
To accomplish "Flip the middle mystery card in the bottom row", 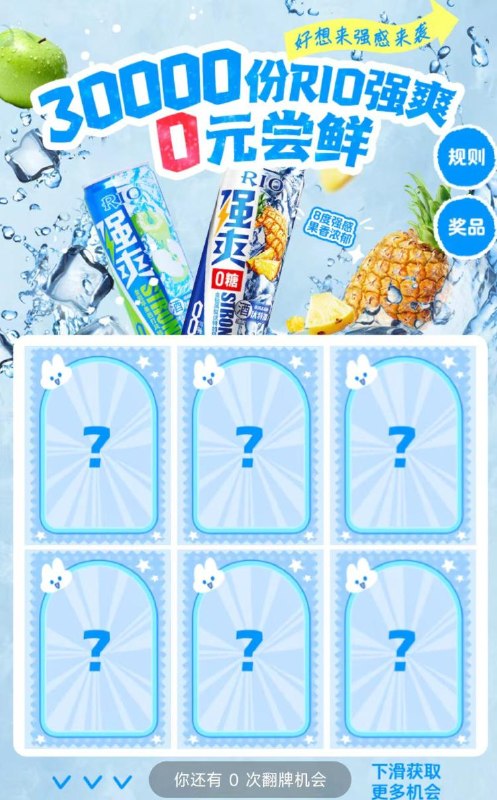I will tap(250, 648).
